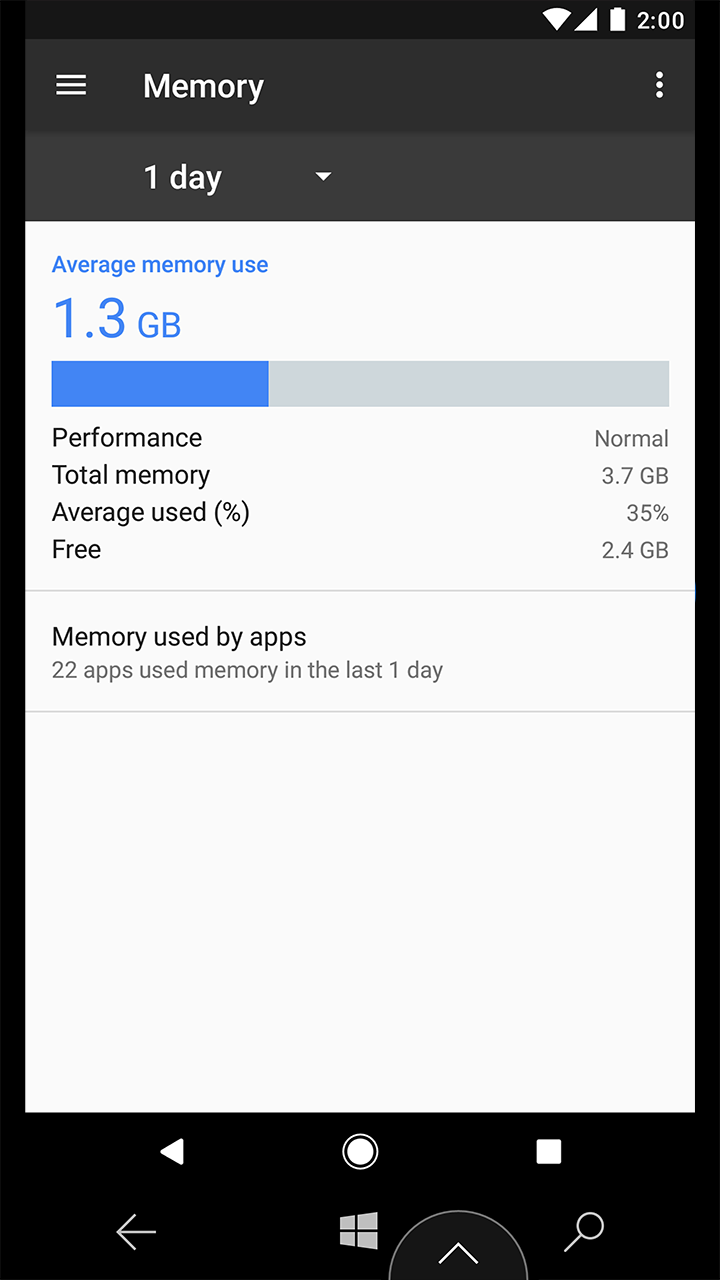This screenshot has width=720, height=1280.
Task: Tap the Windows logo button
Action: pos(359,1231)
